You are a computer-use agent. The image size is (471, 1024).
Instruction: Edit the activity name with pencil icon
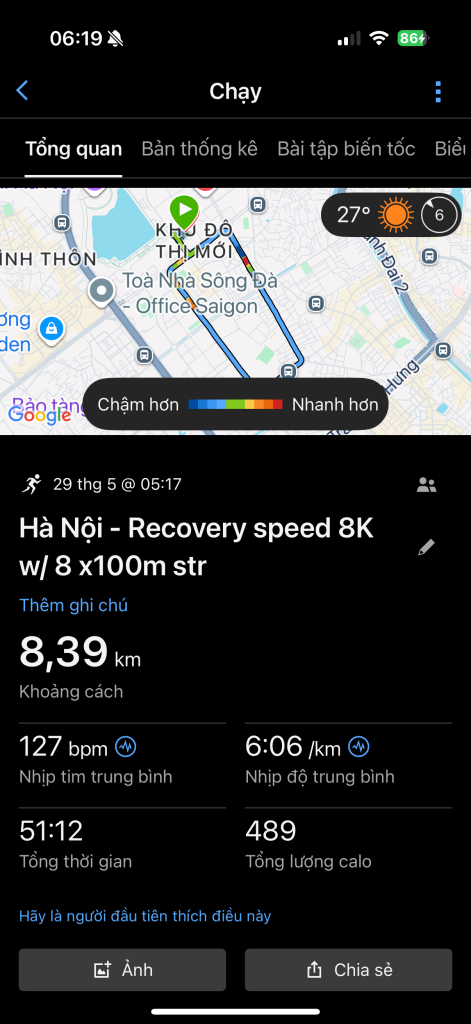click(x=427, y=547)
